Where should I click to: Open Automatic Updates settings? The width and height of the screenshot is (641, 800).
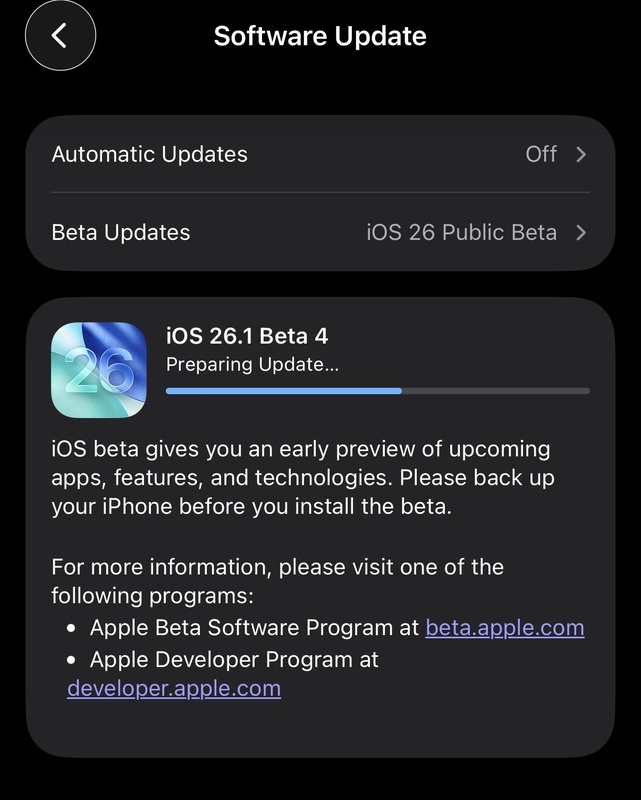[320, 154]
